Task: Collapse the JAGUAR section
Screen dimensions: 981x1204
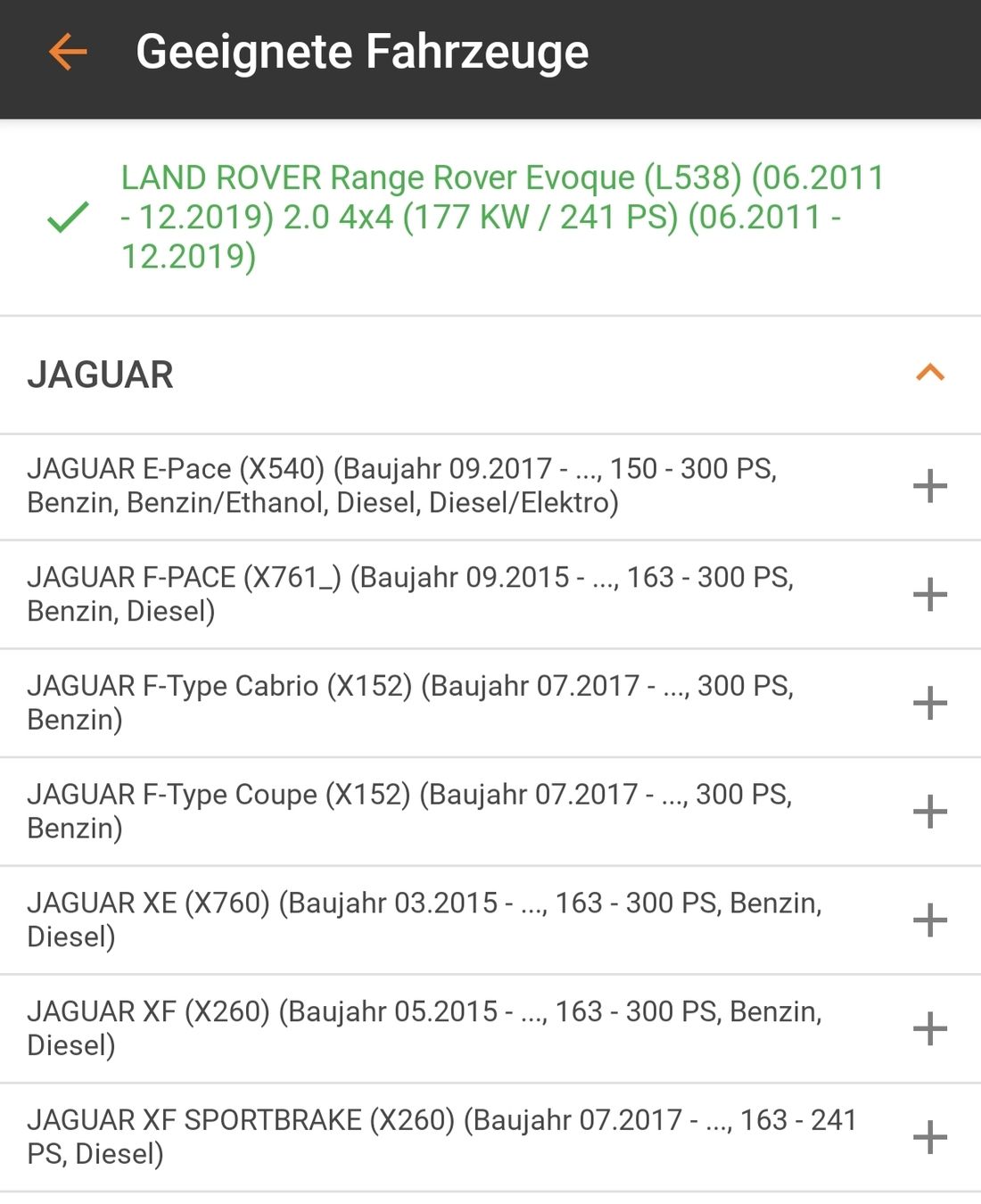Action: point(929,373)
